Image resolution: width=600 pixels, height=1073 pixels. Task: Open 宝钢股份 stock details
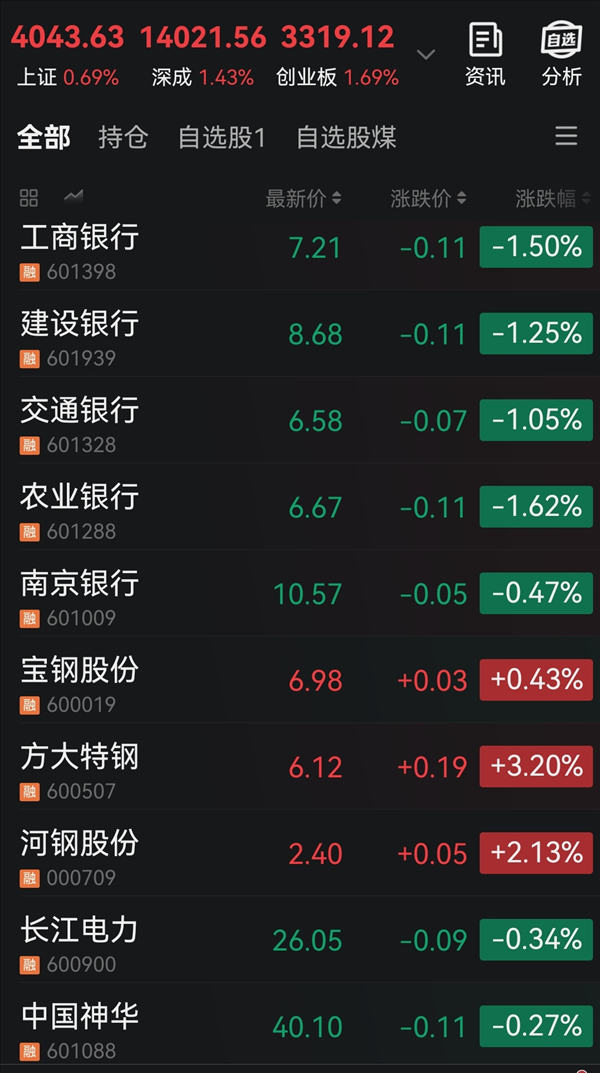80,682
